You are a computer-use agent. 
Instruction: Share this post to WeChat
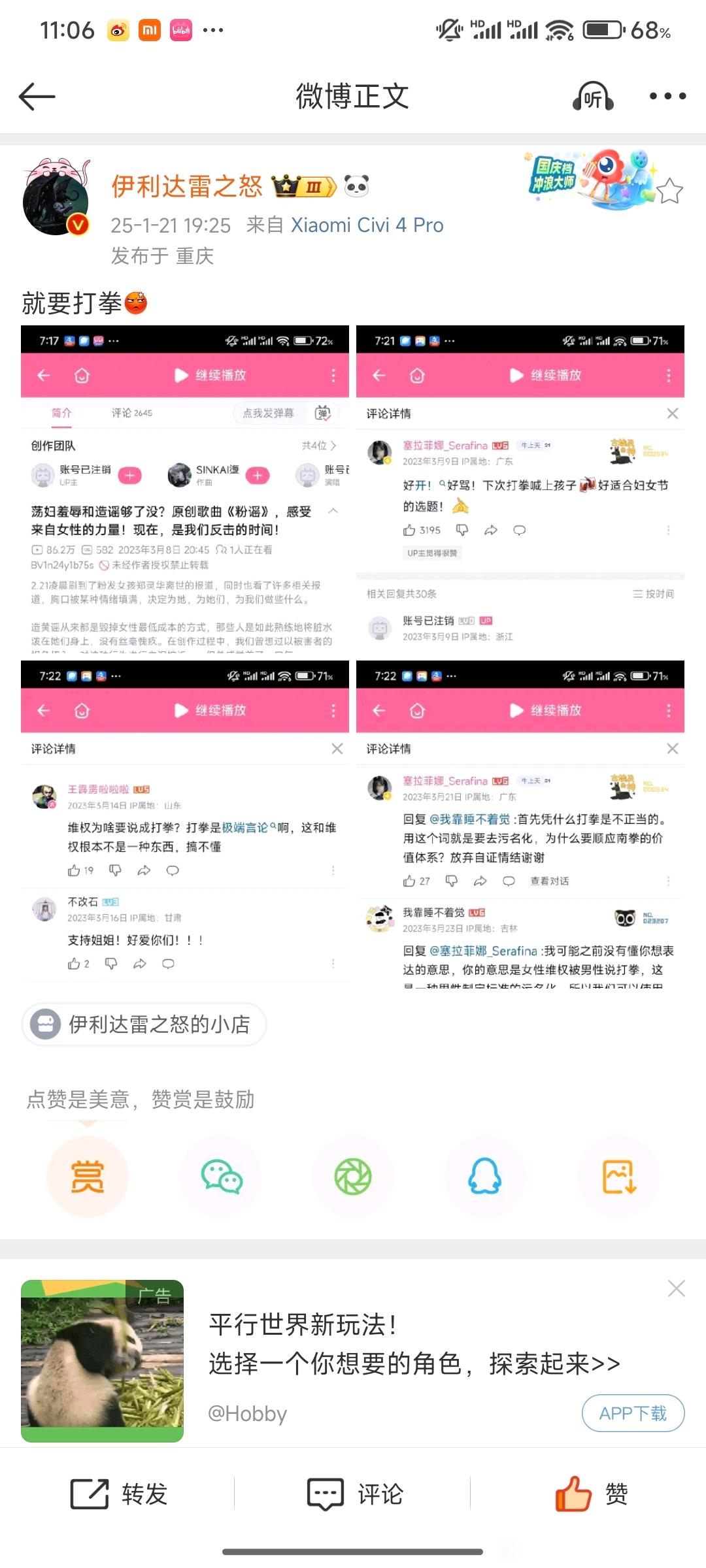[x=221, y=1177]
